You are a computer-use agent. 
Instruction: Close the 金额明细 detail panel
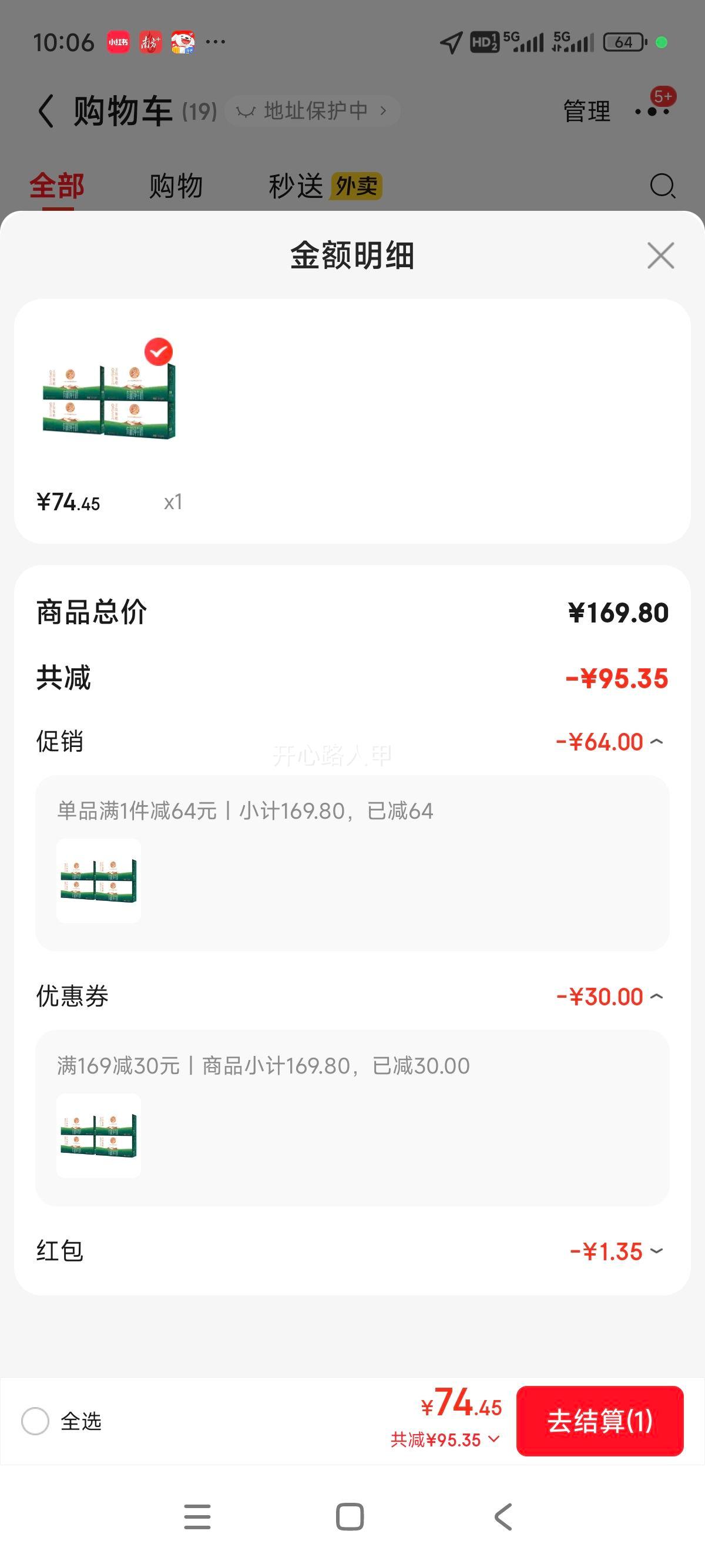[661, 256]
